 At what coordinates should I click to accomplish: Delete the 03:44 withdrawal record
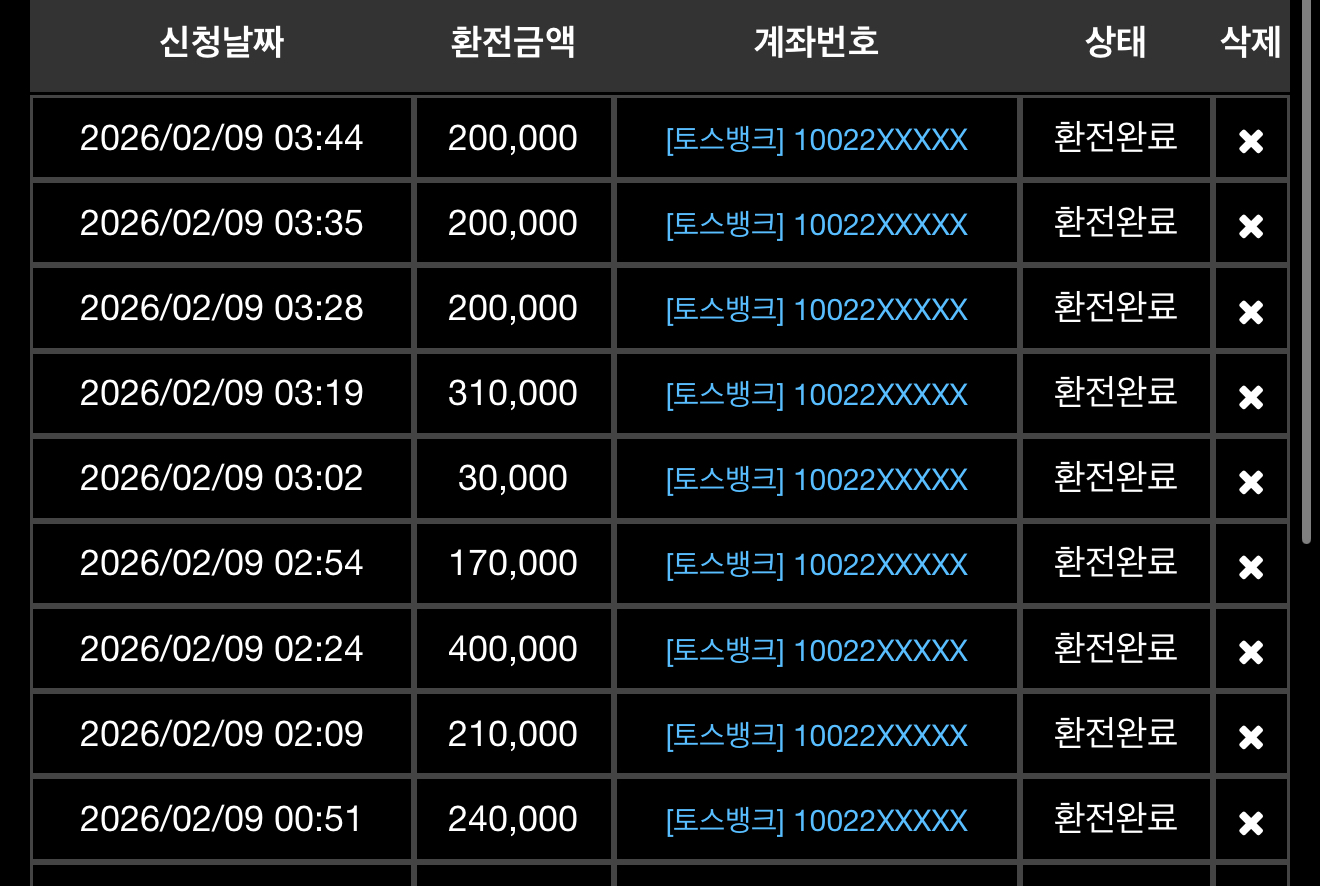[1251, 141]
